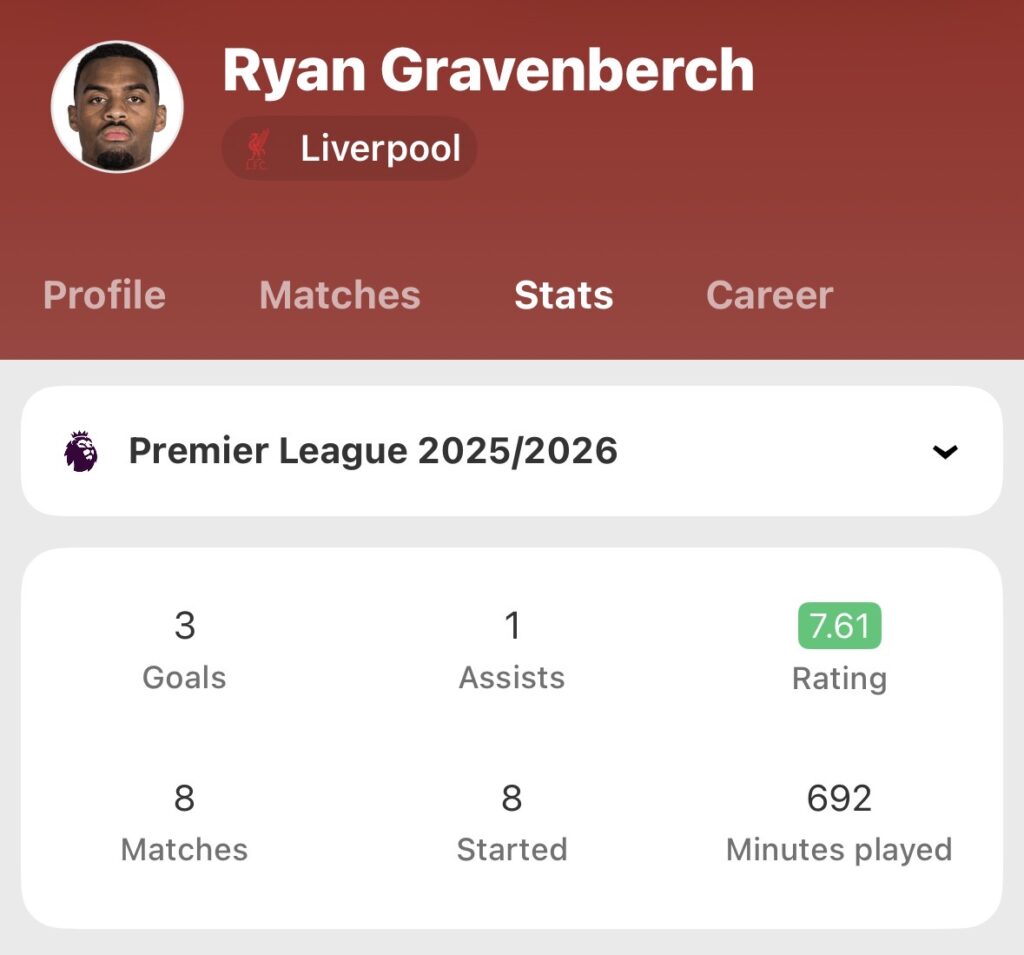The height and width of the screenshot is (955, 1024).
Task: Go to the Career tab
Action: [x=769, y=295]
